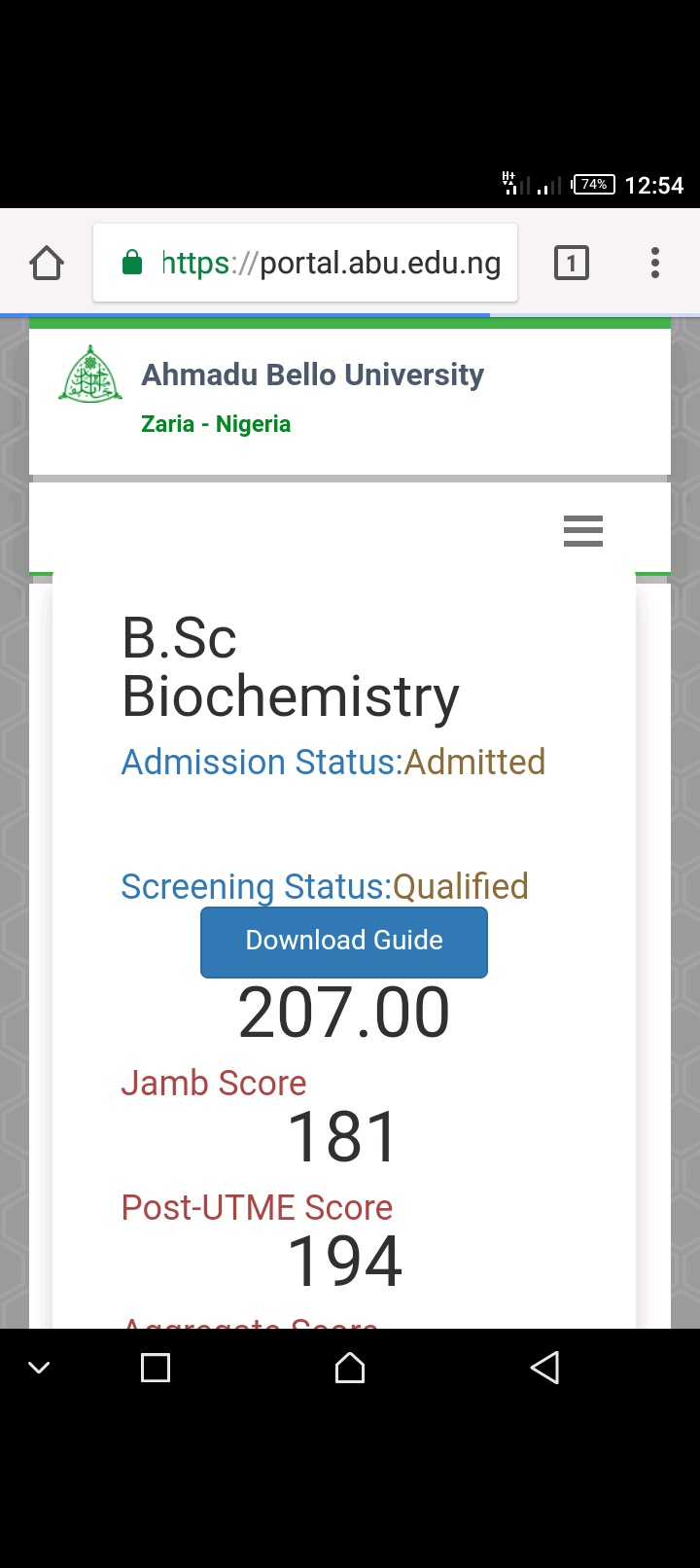Expand the hamburger navigation menu
This screenshot has width=700, height=1568.
pos(583,531)
